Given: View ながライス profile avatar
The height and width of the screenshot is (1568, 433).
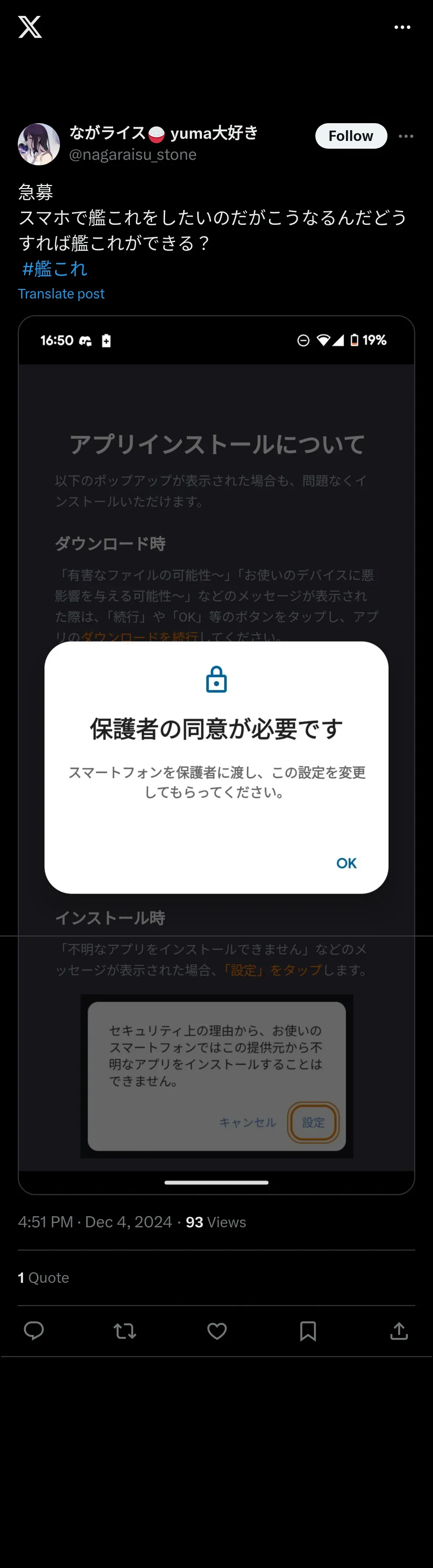Looking at the screenshot, I should pos(39,144).
